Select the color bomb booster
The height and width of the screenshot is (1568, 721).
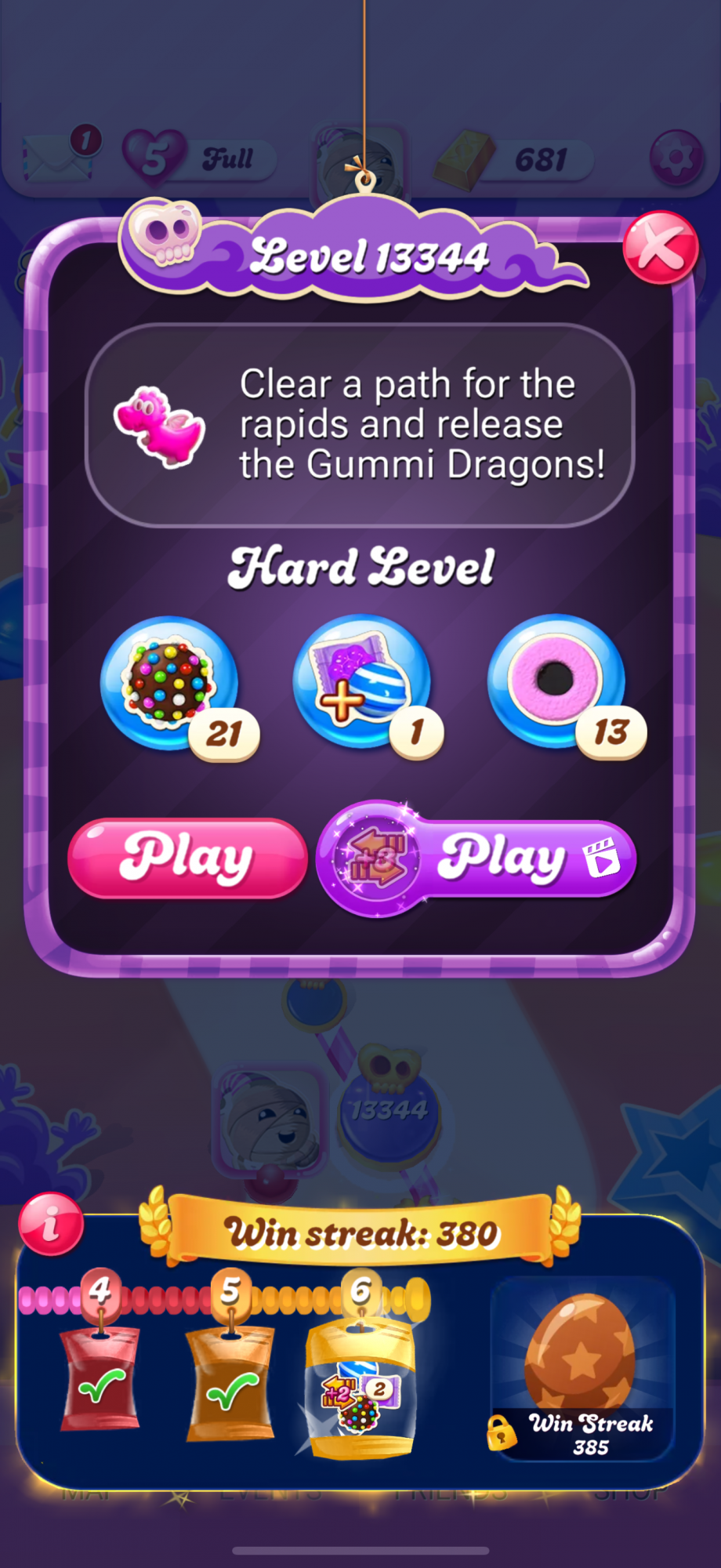[x=168, y=684]
